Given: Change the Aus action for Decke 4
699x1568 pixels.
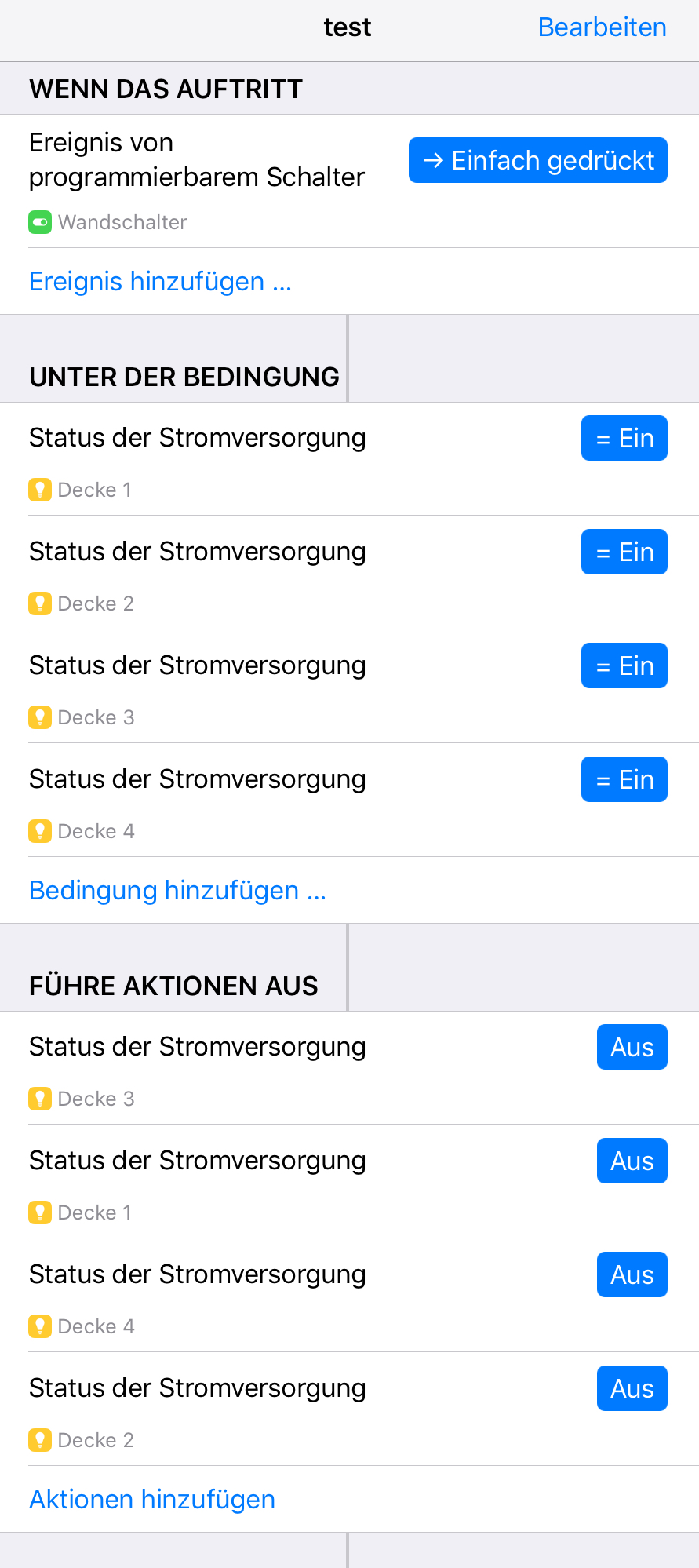Looking at the screenshot, I should pos(632,1274).
